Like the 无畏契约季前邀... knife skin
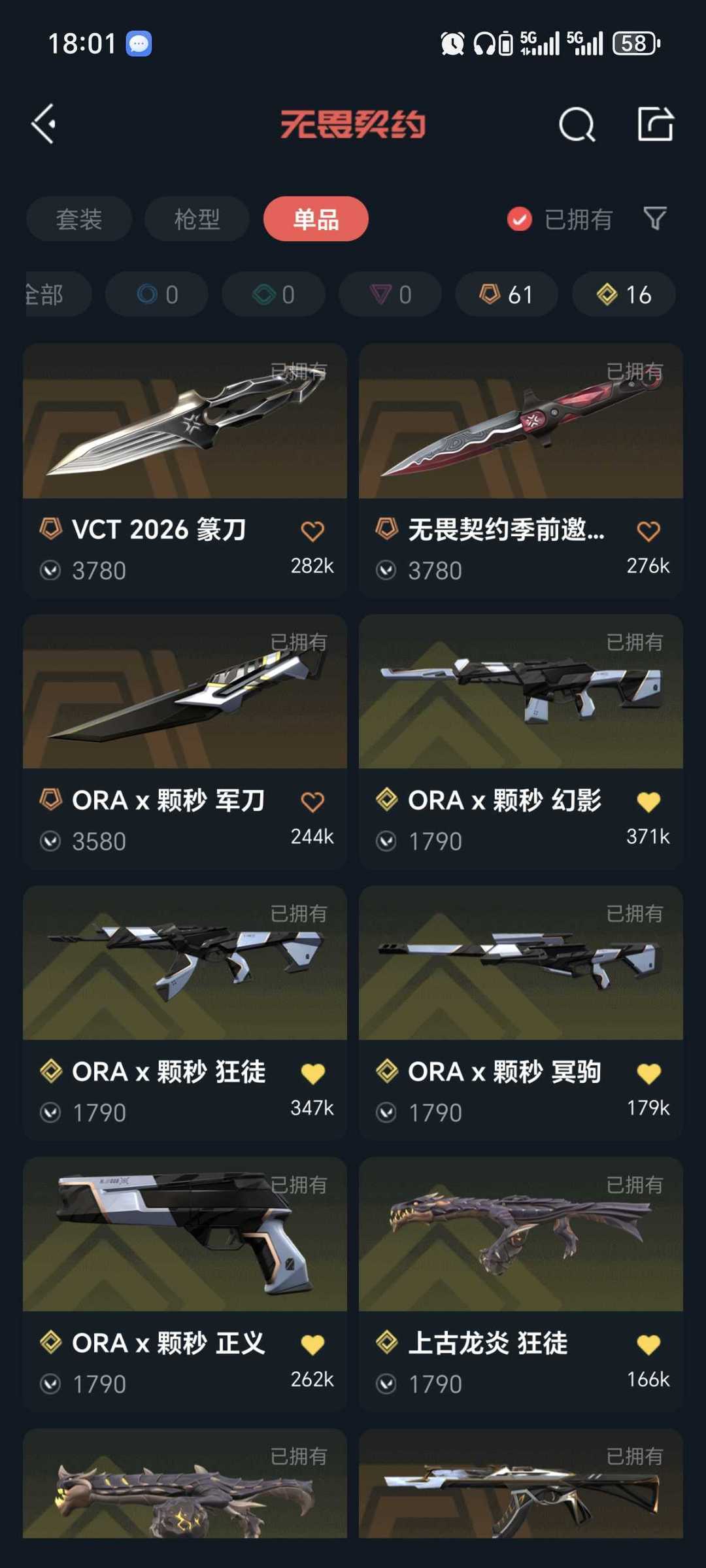Image resolution: width=706 pixels, height=1568 pixels. [x=648, y=531]
